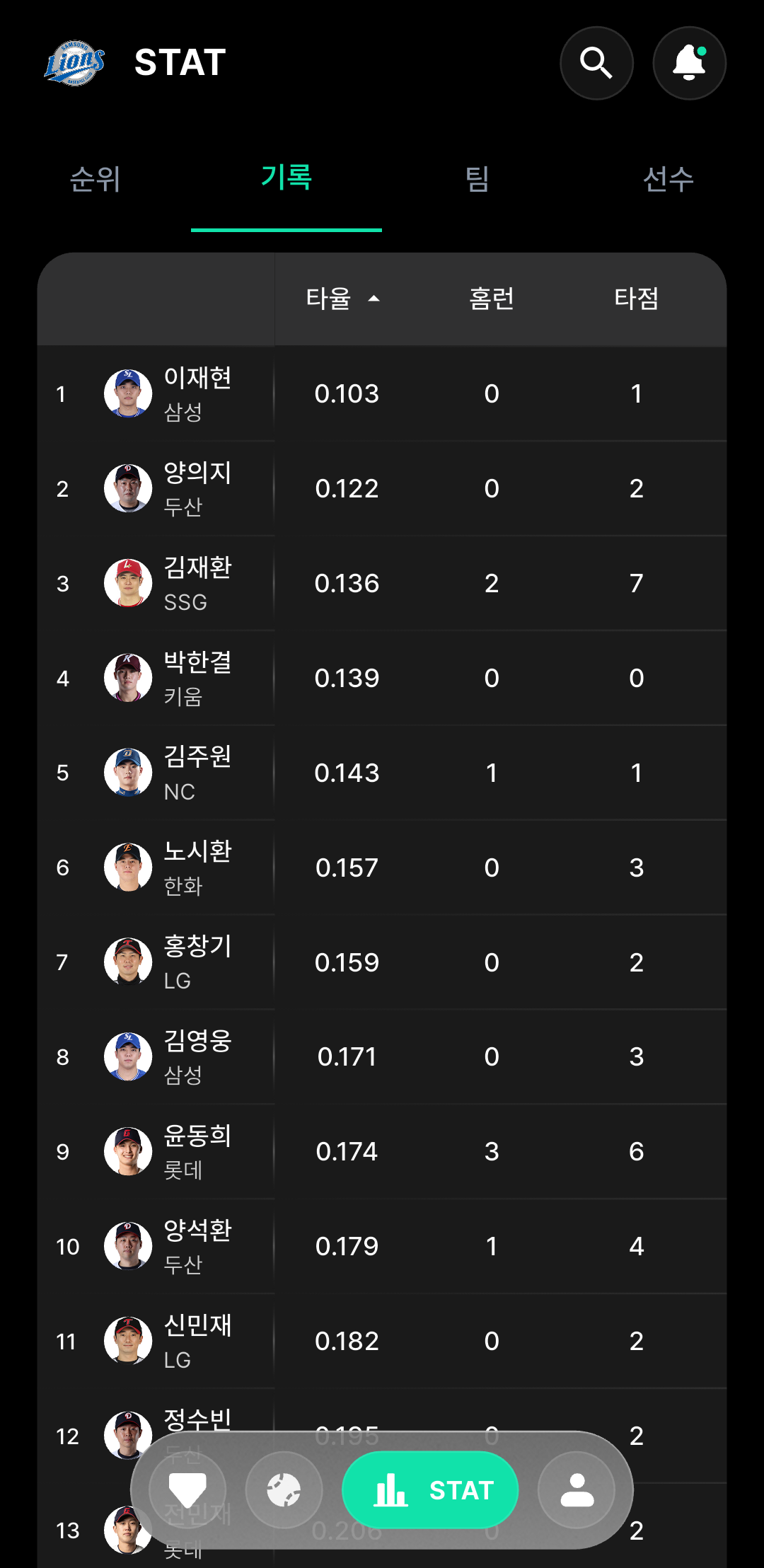Open the notifications bell
This screenshot has width=764, height=1568.
689,63
